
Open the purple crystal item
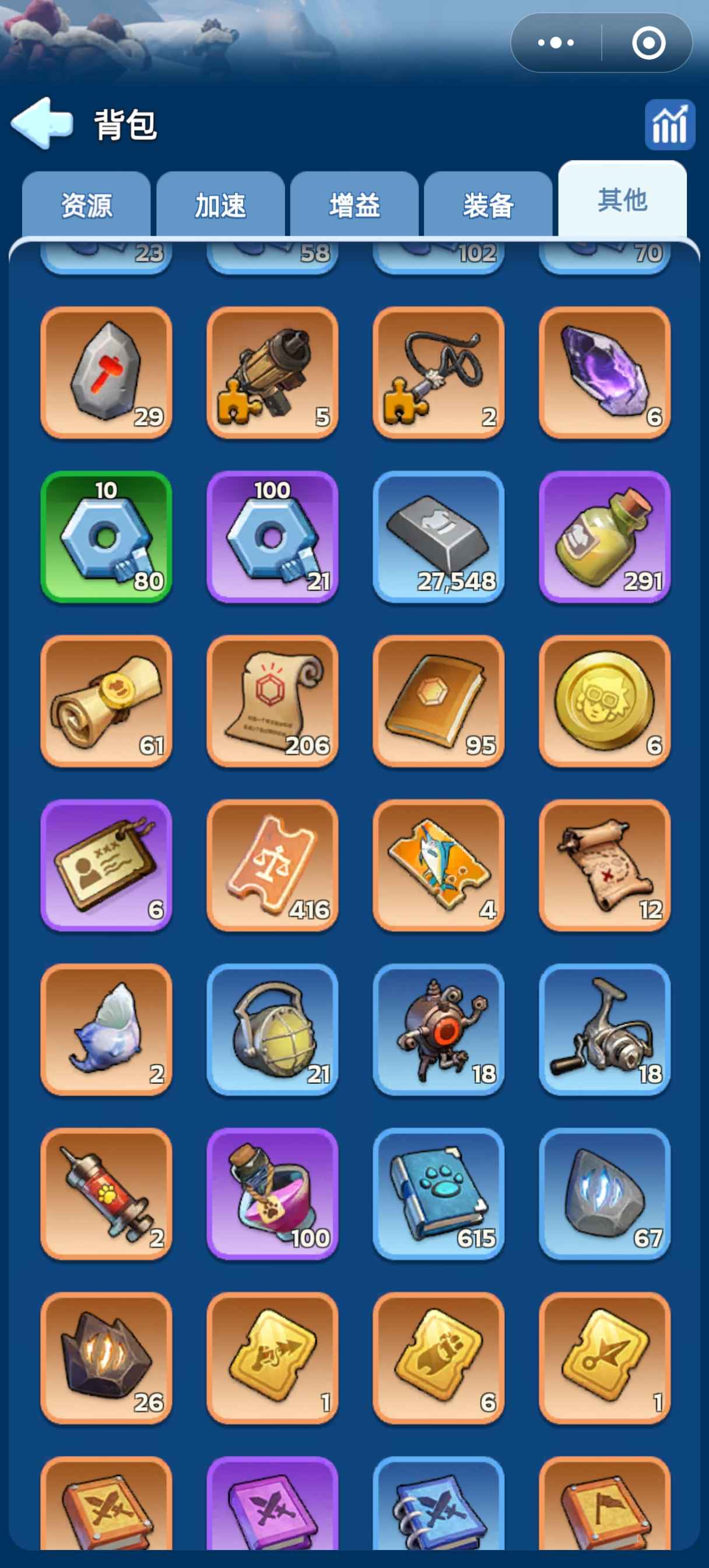(x=604, y=373)
